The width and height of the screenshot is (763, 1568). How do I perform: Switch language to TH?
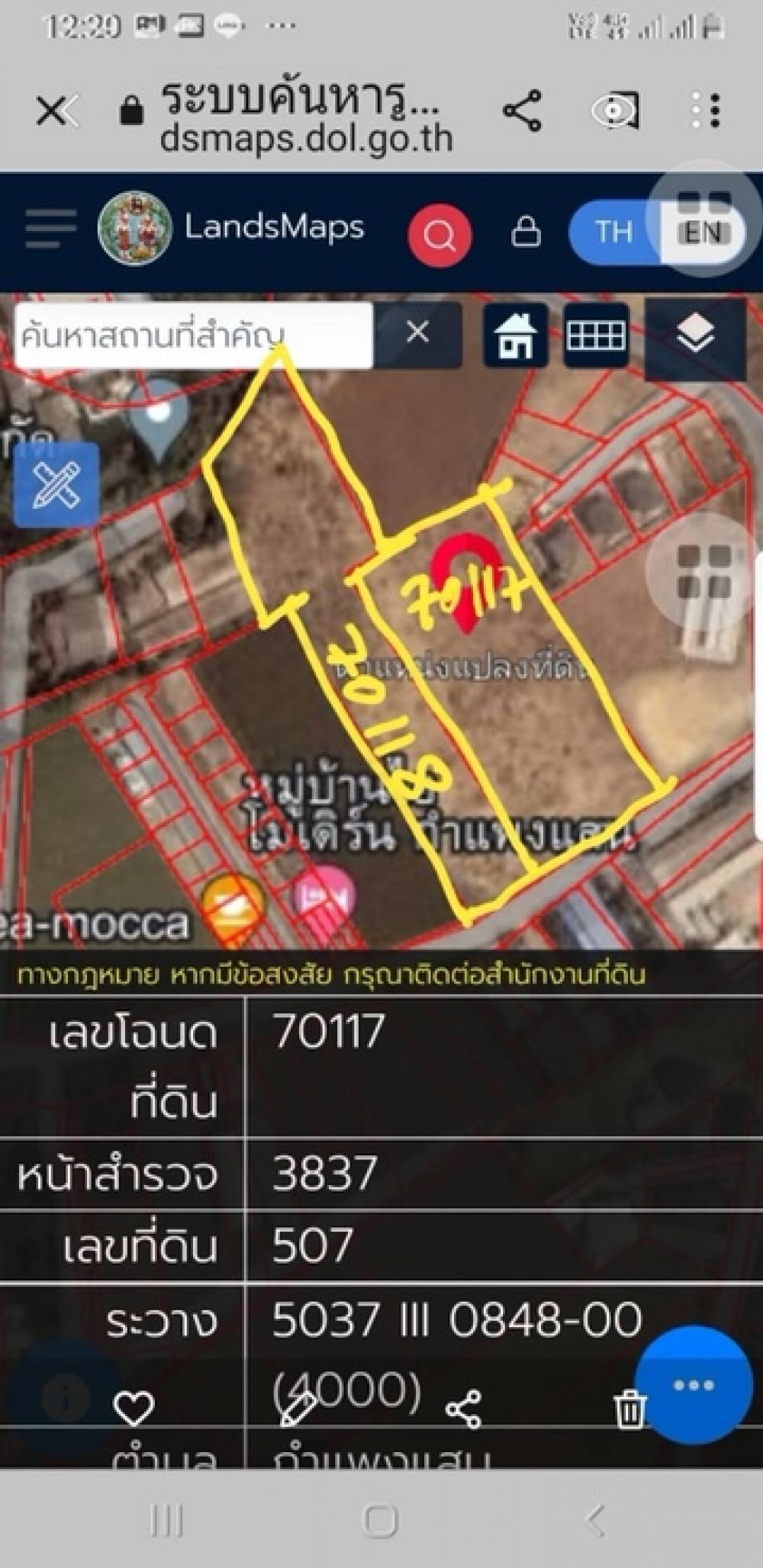[x=613, y=232]
